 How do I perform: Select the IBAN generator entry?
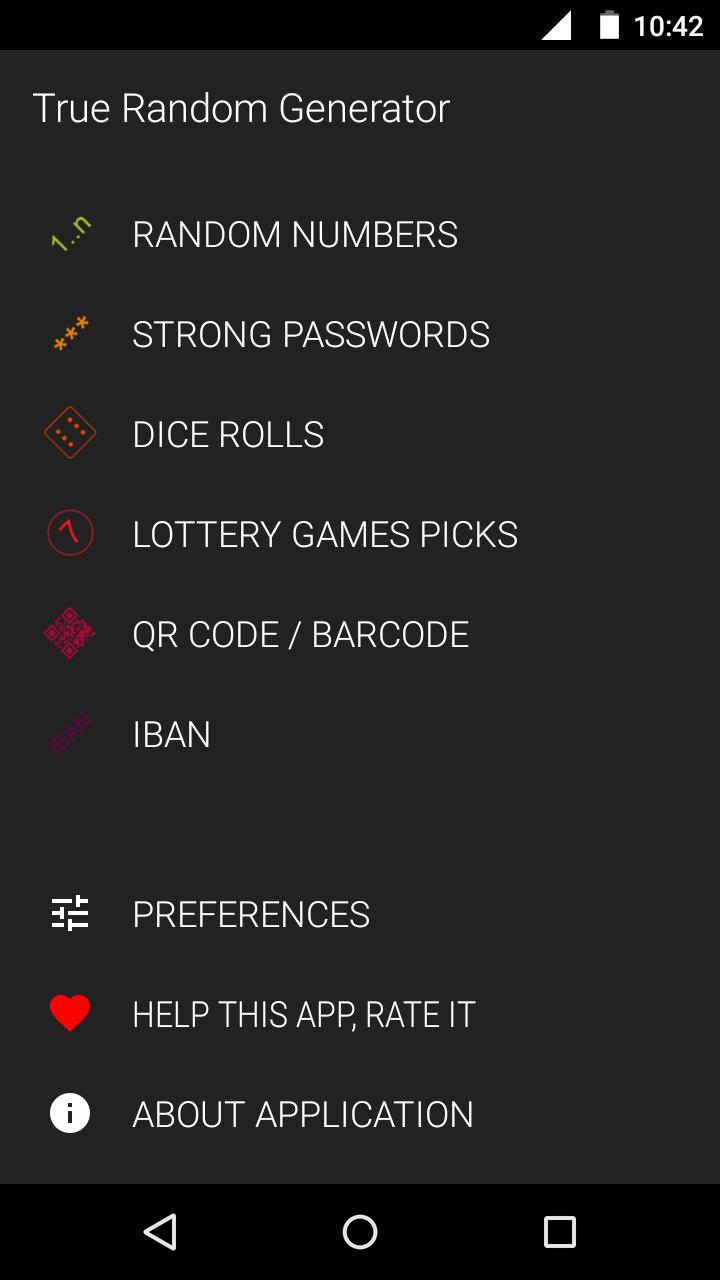pos(171,733)
